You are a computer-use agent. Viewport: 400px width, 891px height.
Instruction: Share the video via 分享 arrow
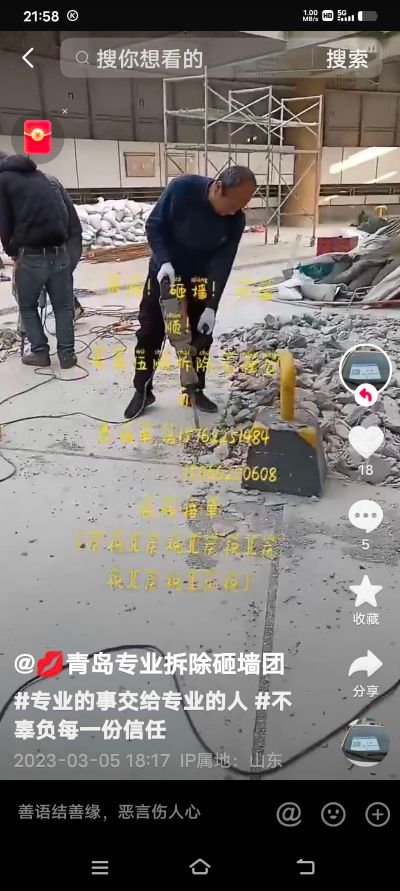pyautogui.click(x=365, y=664)
